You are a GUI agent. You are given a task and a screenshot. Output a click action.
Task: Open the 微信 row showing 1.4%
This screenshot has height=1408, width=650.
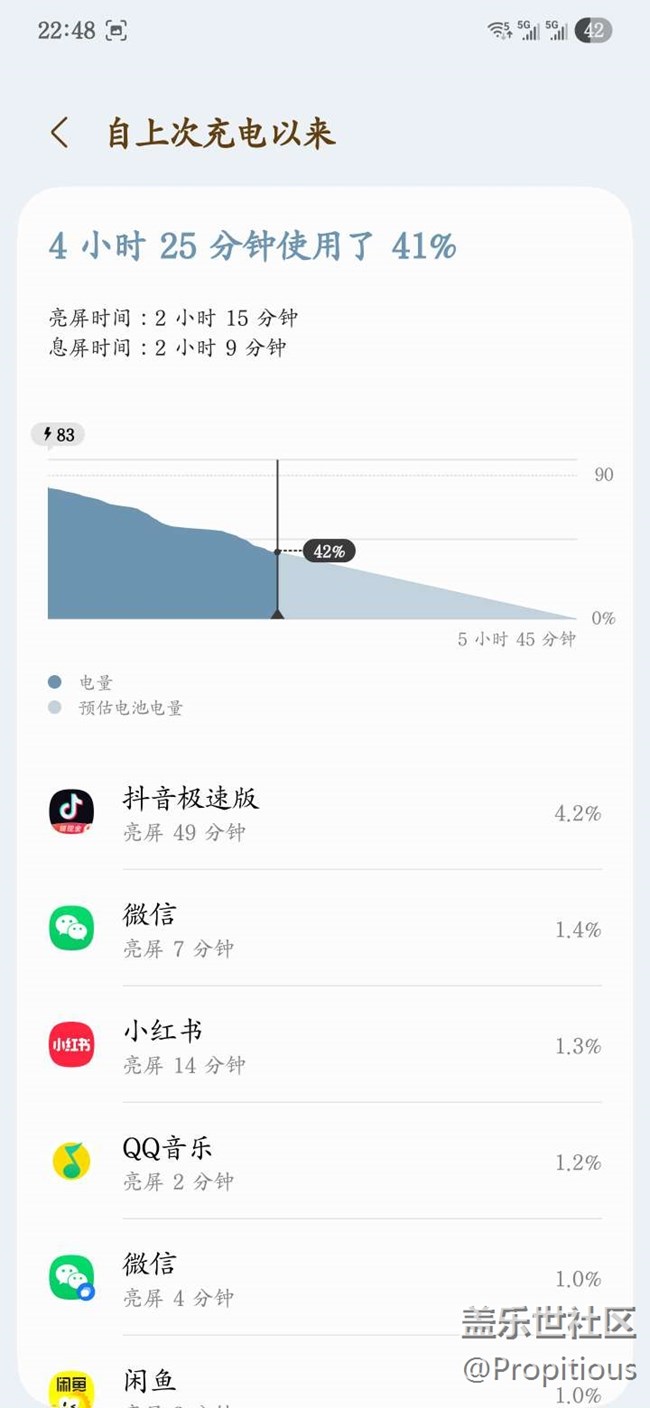coord(325,928)
